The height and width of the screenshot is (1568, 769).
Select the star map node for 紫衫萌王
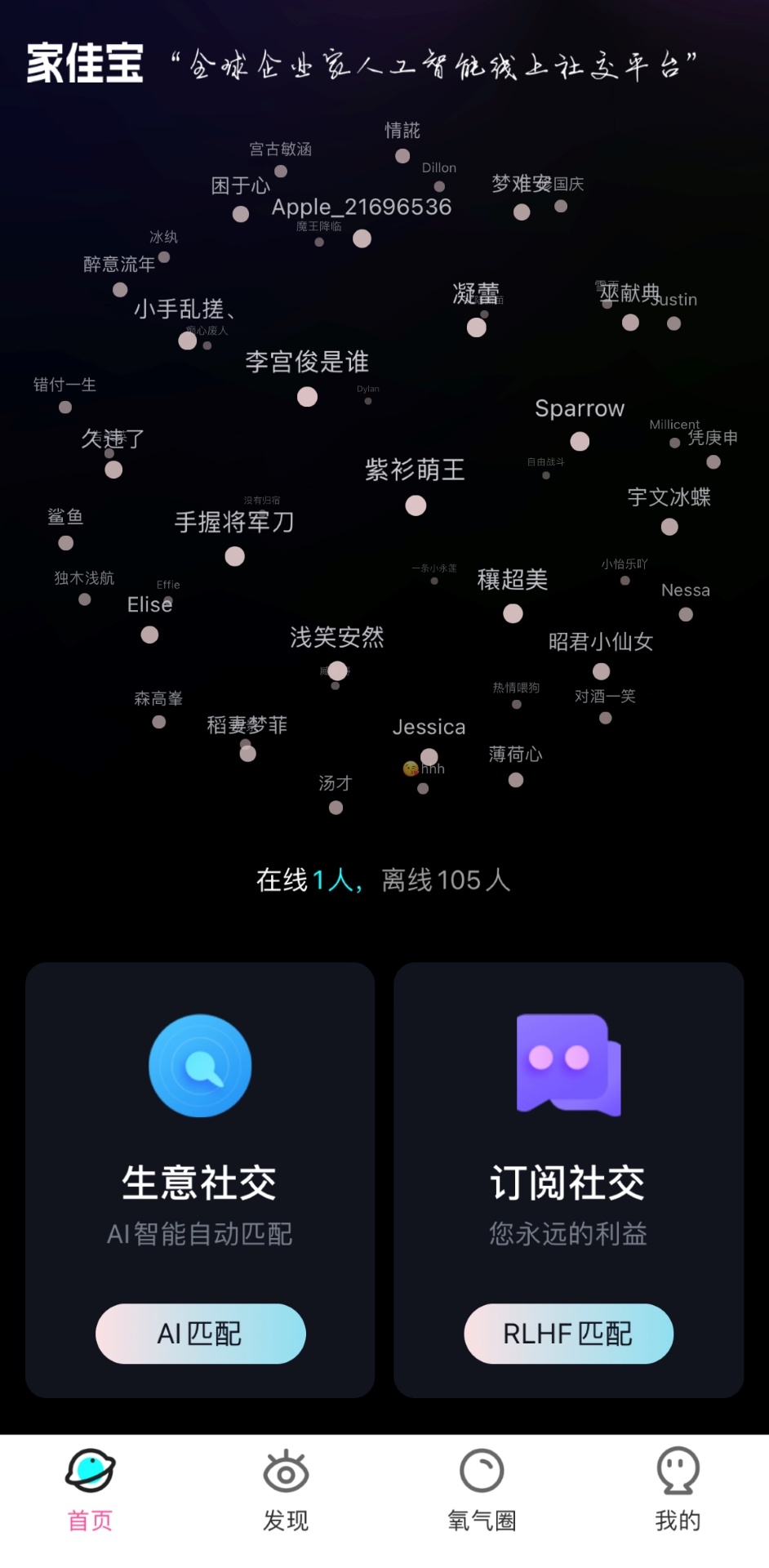pyautogui.click(x=416, y=506)
